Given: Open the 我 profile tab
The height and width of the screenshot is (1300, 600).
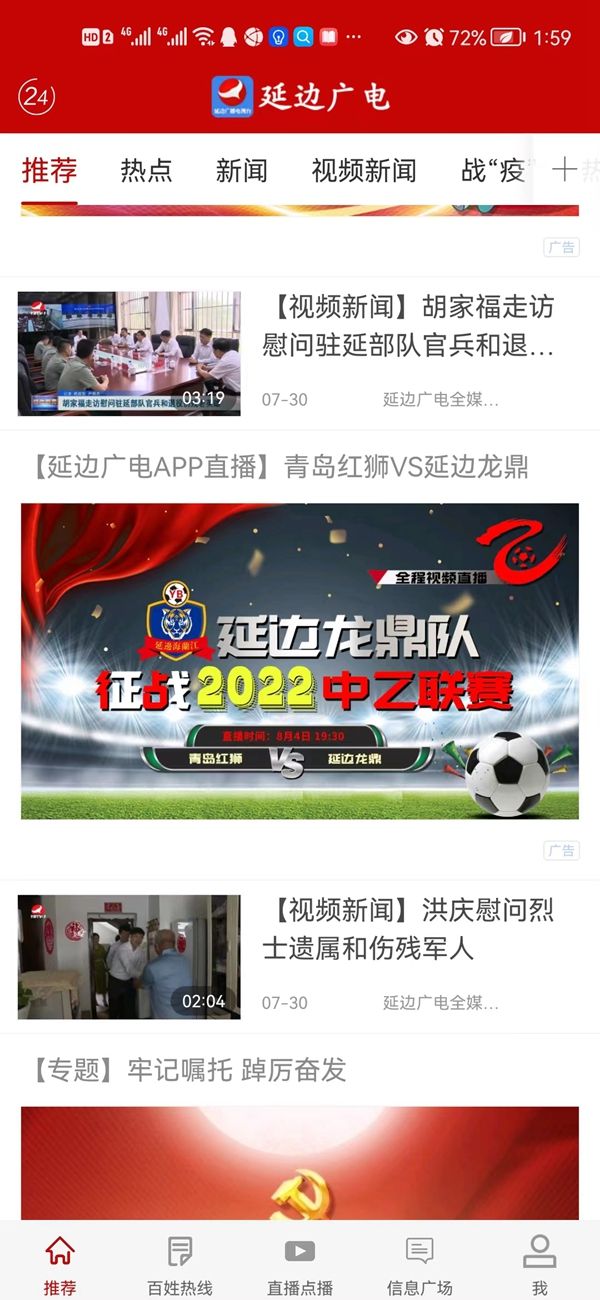Looking at the screenshot, I should pyautogui.click(x=540, y=1265).
